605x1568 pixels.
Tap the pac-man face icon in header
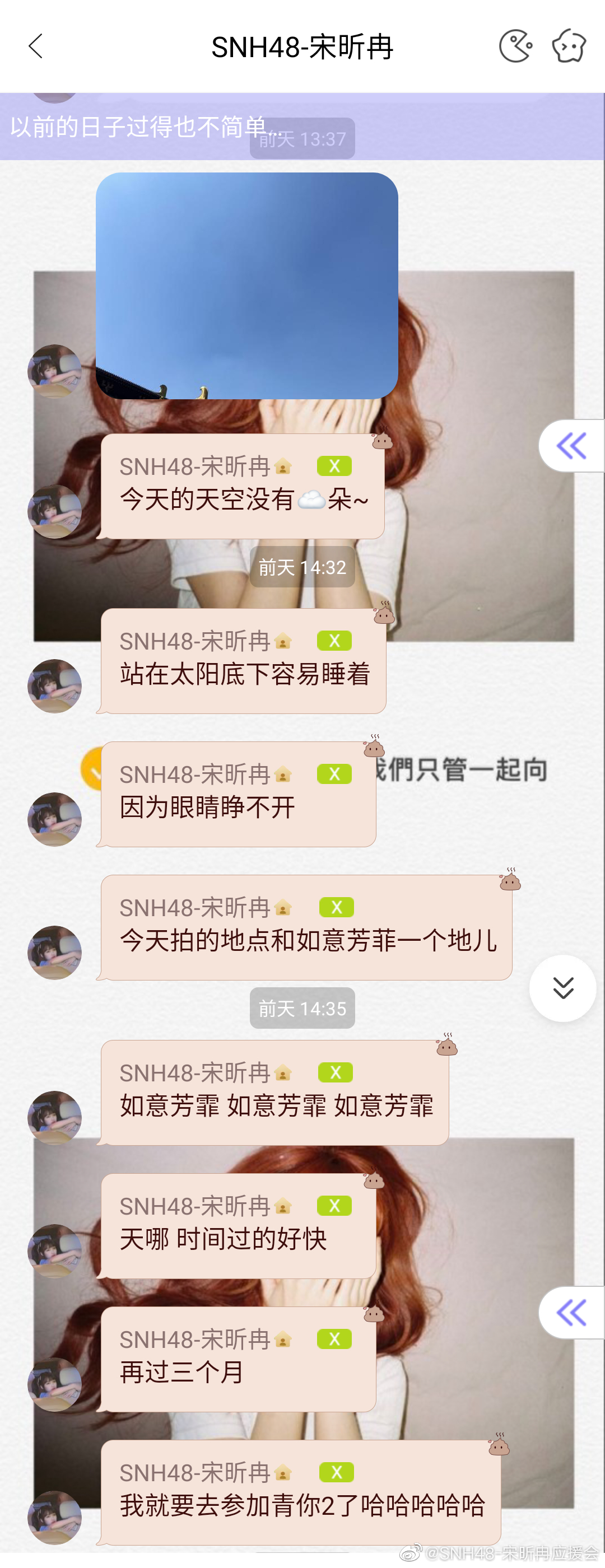[x=515, y=46]
